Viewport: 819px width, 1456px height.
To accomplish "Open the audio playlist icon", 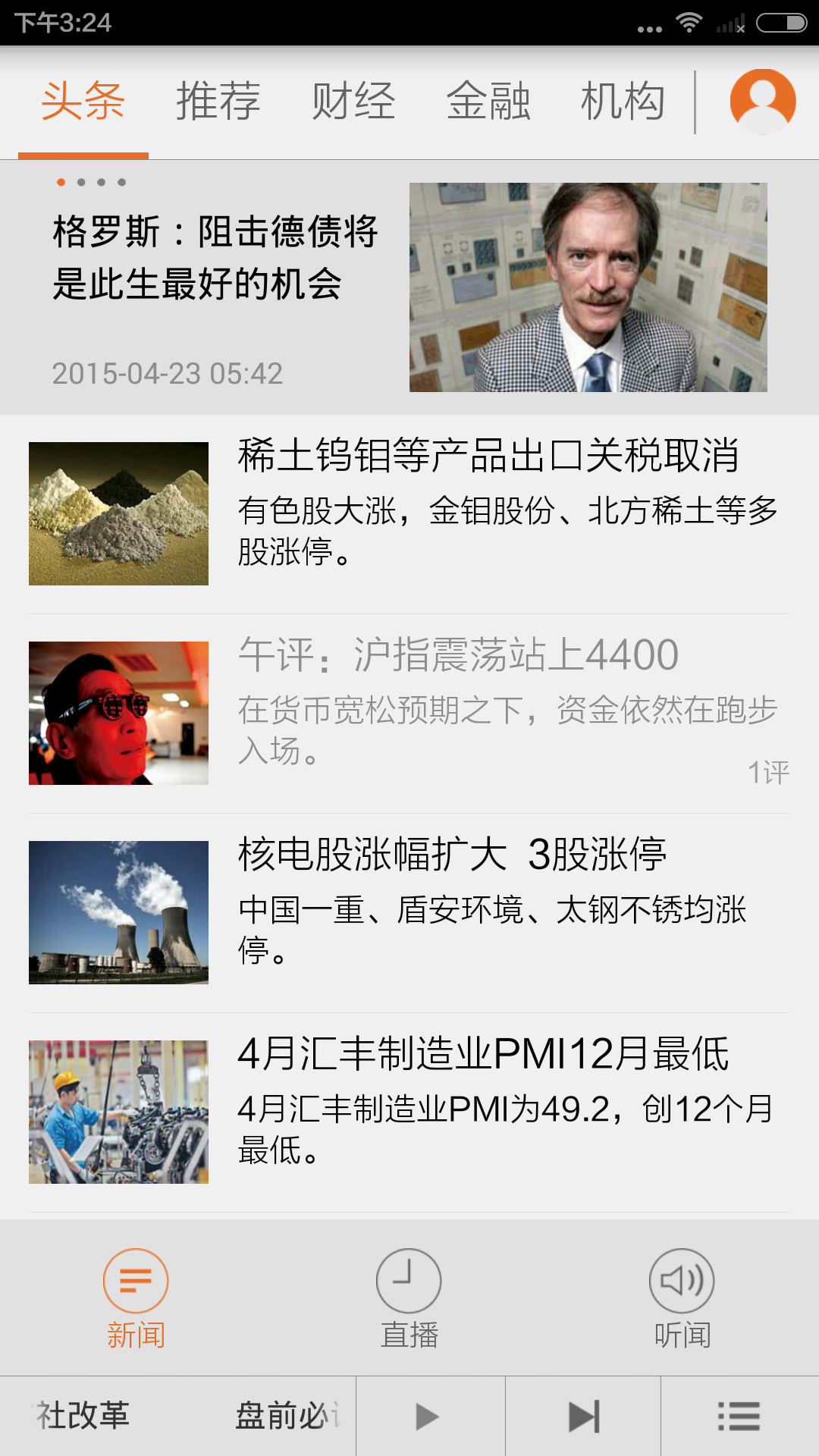I will 740,1415.
